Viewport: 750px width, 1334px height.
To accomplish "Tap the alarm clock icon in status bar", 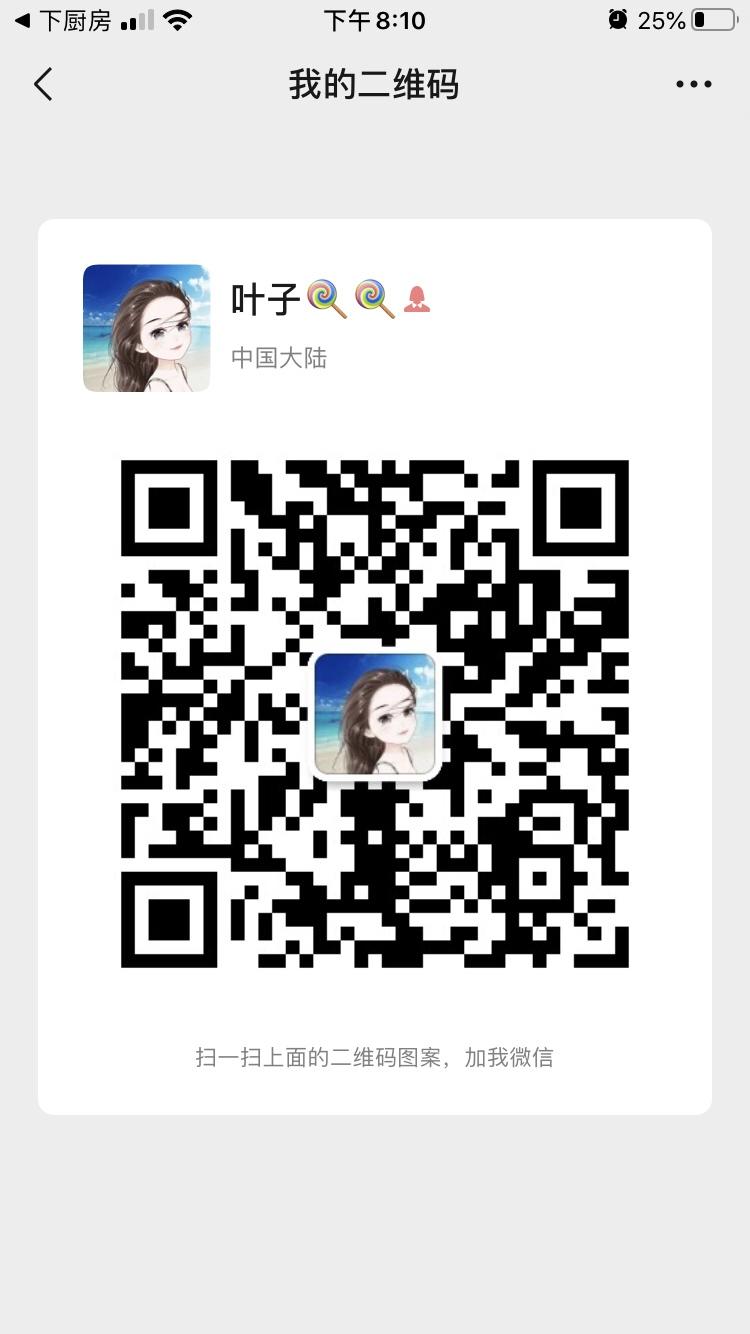I will [x=617, y=18].
